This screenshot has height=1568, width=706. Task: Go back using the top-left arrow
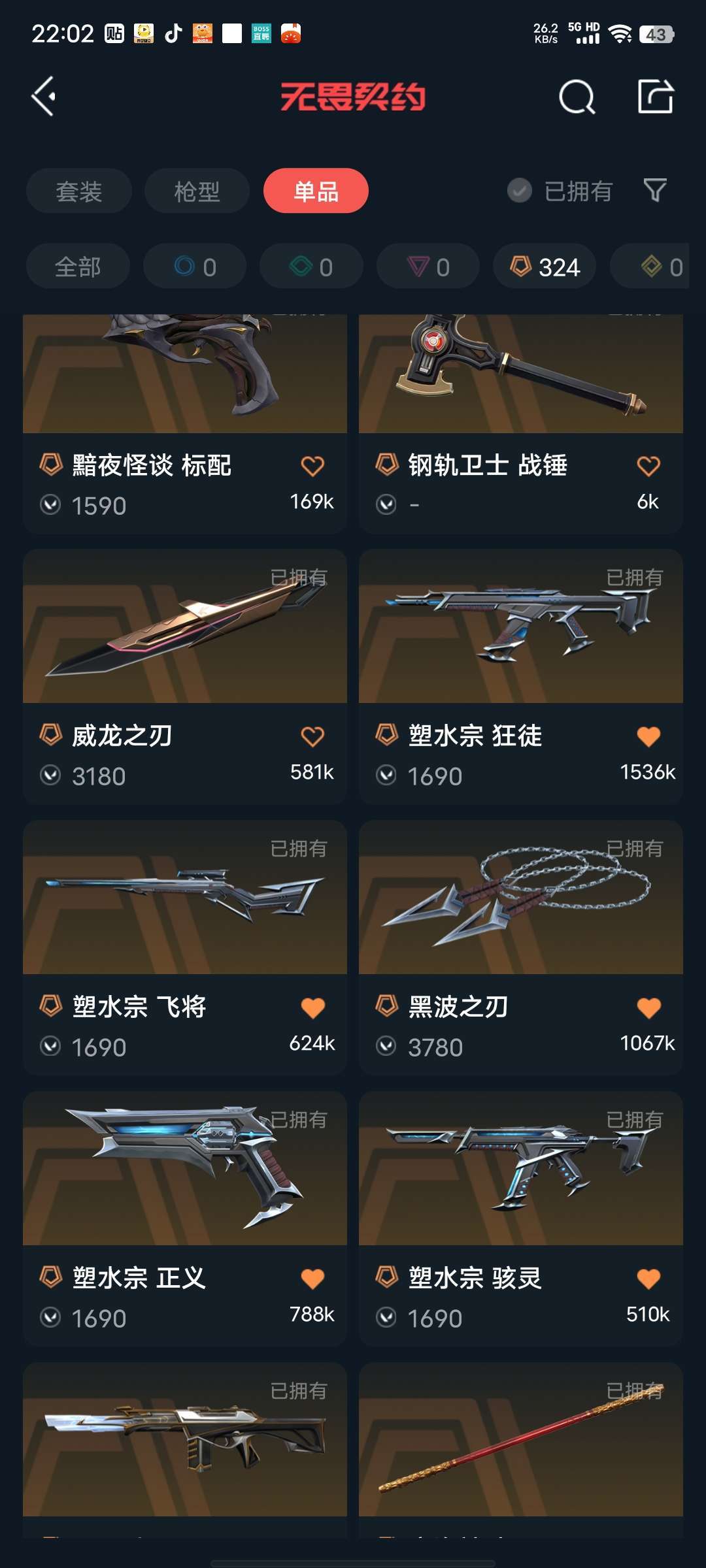43,97
